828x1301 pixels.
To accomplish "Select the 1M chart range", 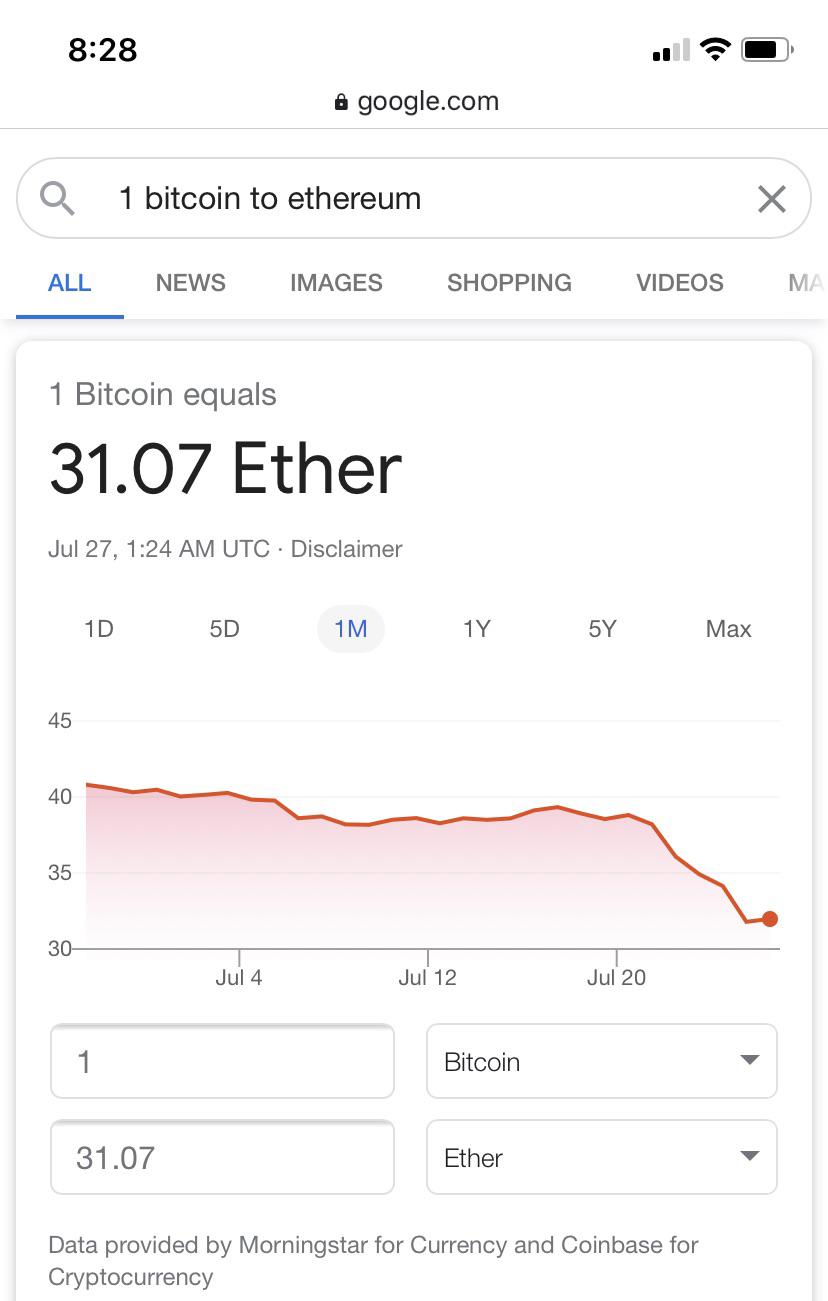I will tap(351, 629).
